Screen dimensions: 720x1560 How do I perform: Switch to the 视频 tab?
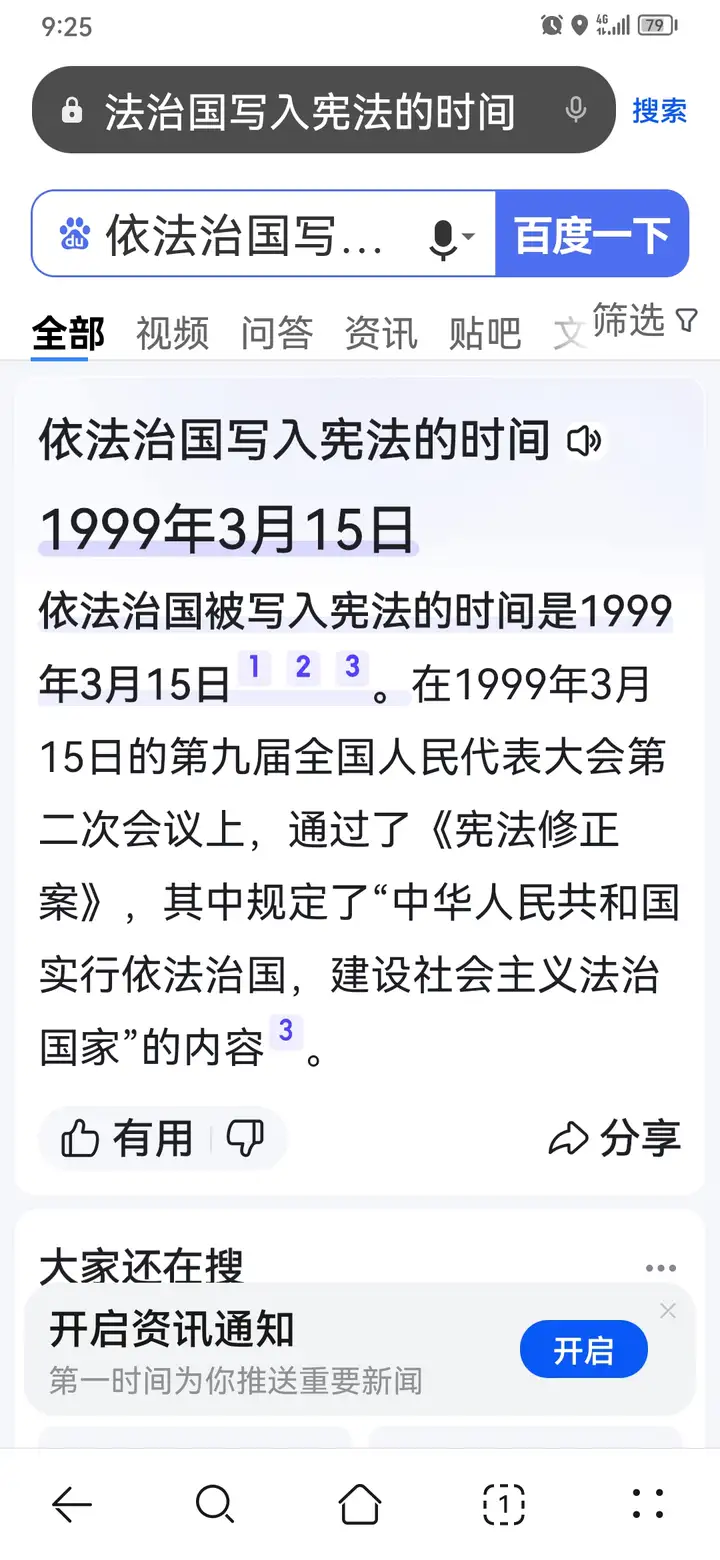click(x=173, y=334)
